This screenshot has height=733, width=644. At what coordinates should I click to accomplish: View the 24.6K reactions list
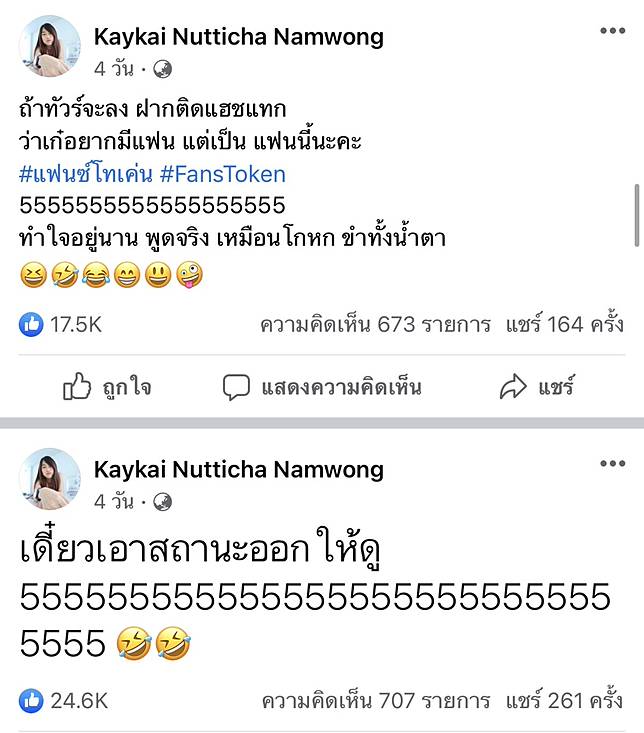(64, 701)
